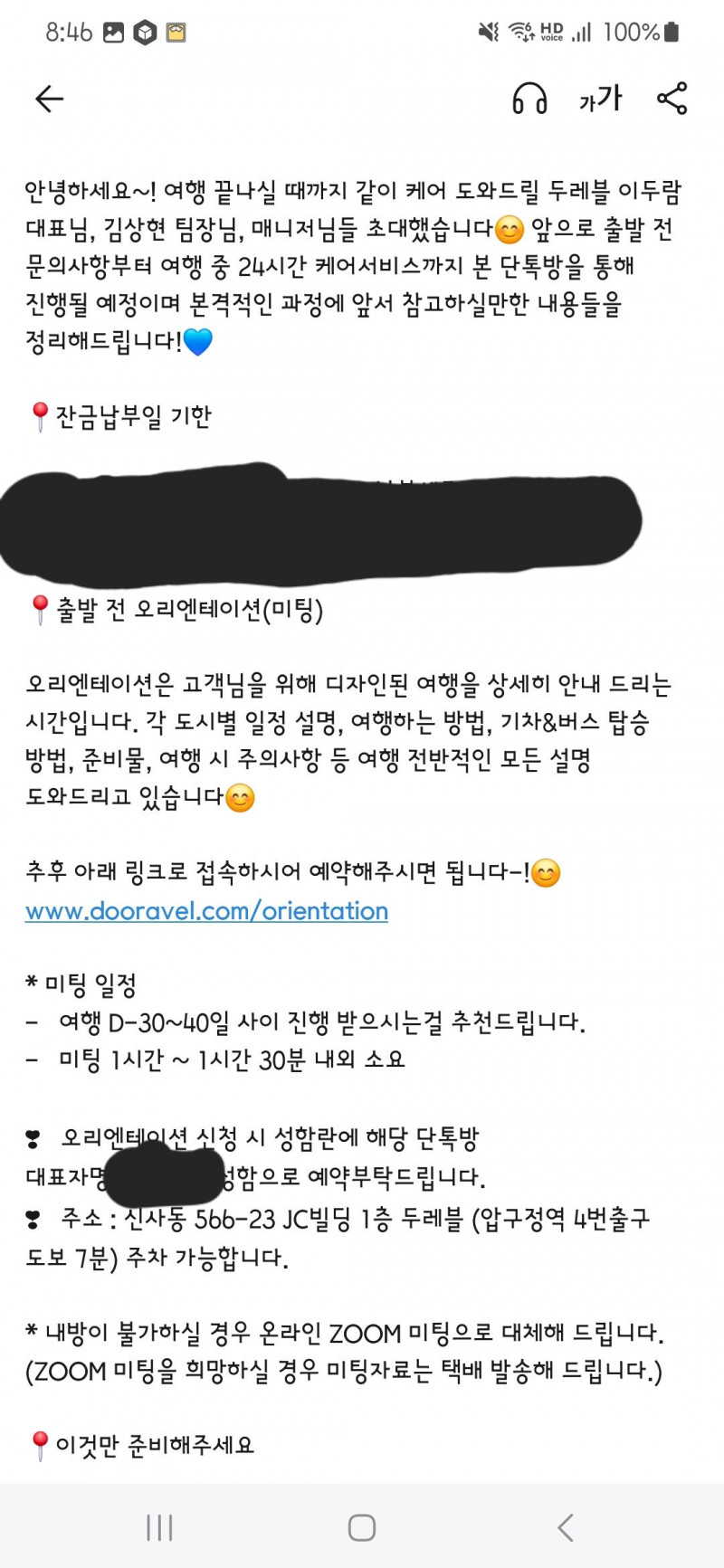
Task: Share this notice
Action: coord(672,99)
